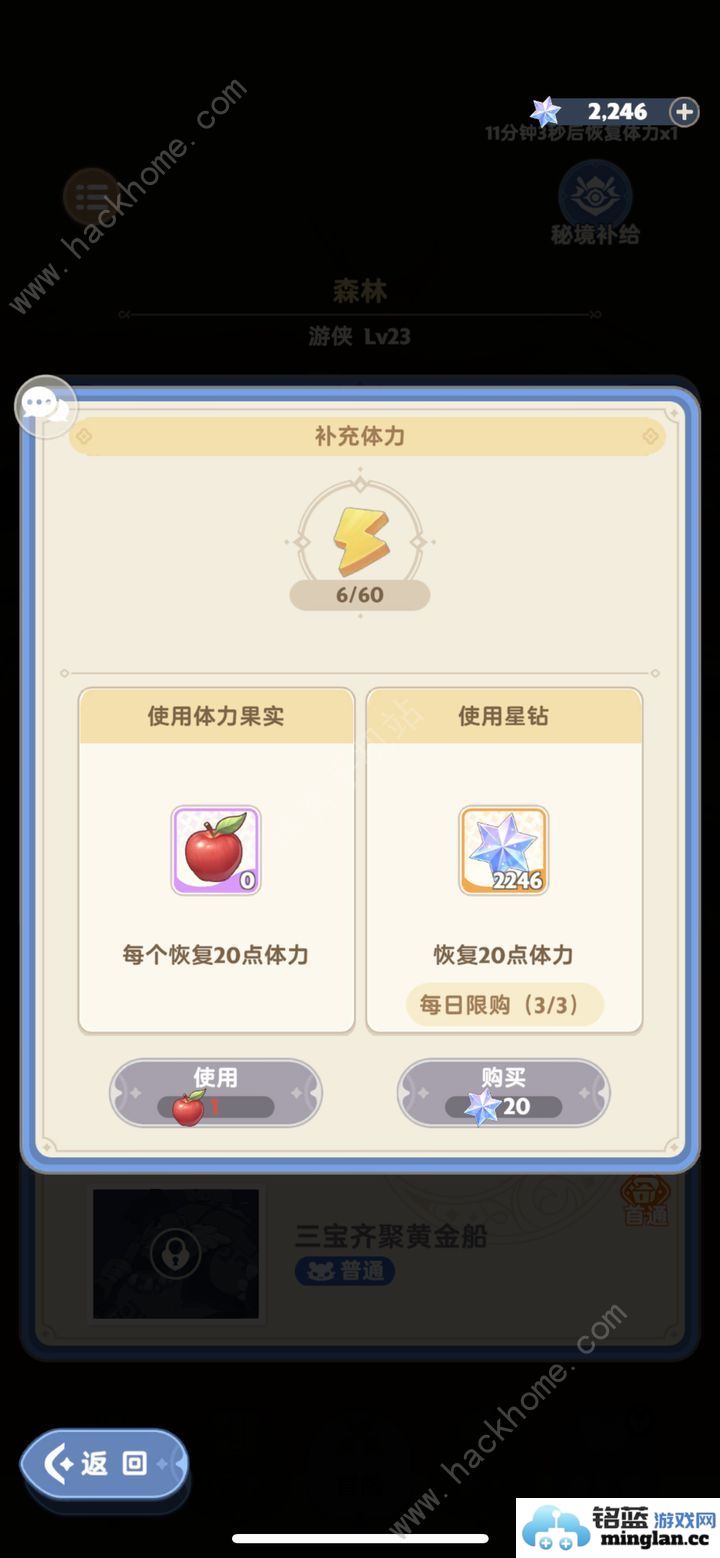This screenshot has height=1558, width=720.
Task: Click the plus to add star diamonds
Action: [x=685, y=111]
